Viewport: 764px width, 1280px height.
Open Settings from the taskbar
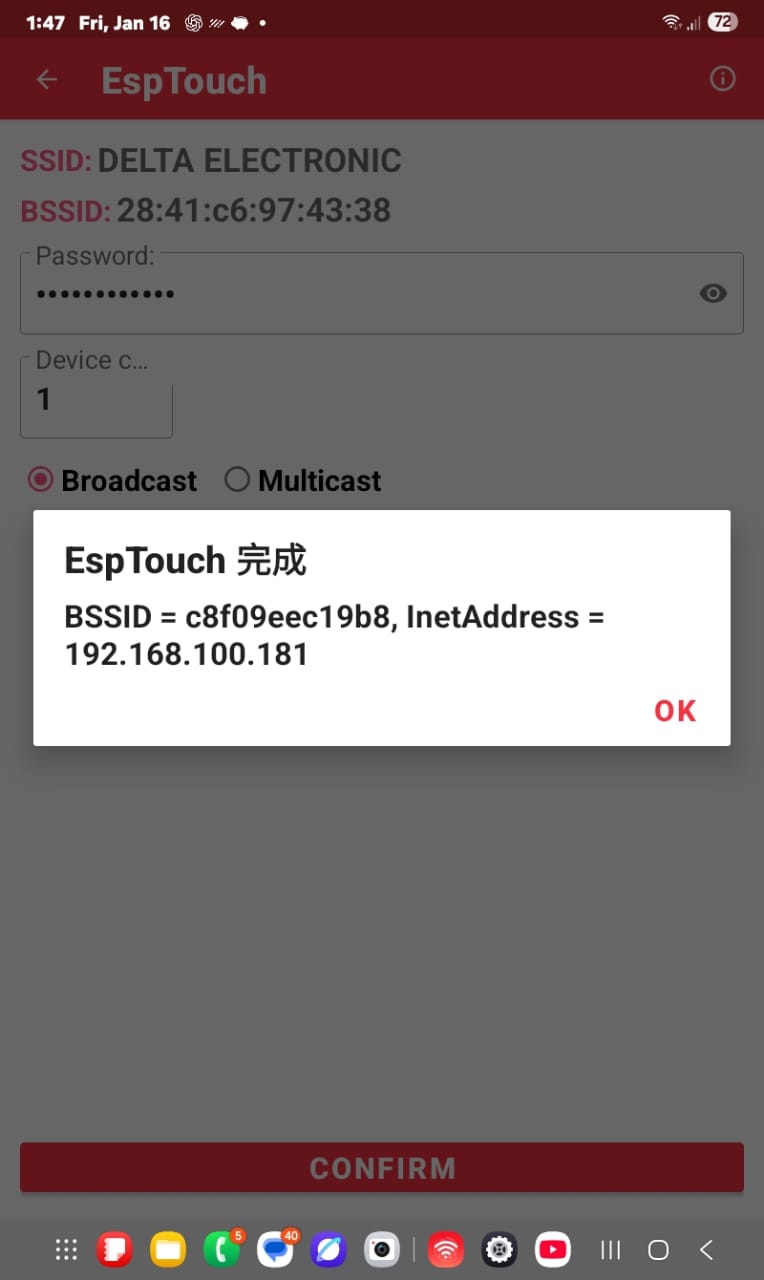(x=499, y=1249)
